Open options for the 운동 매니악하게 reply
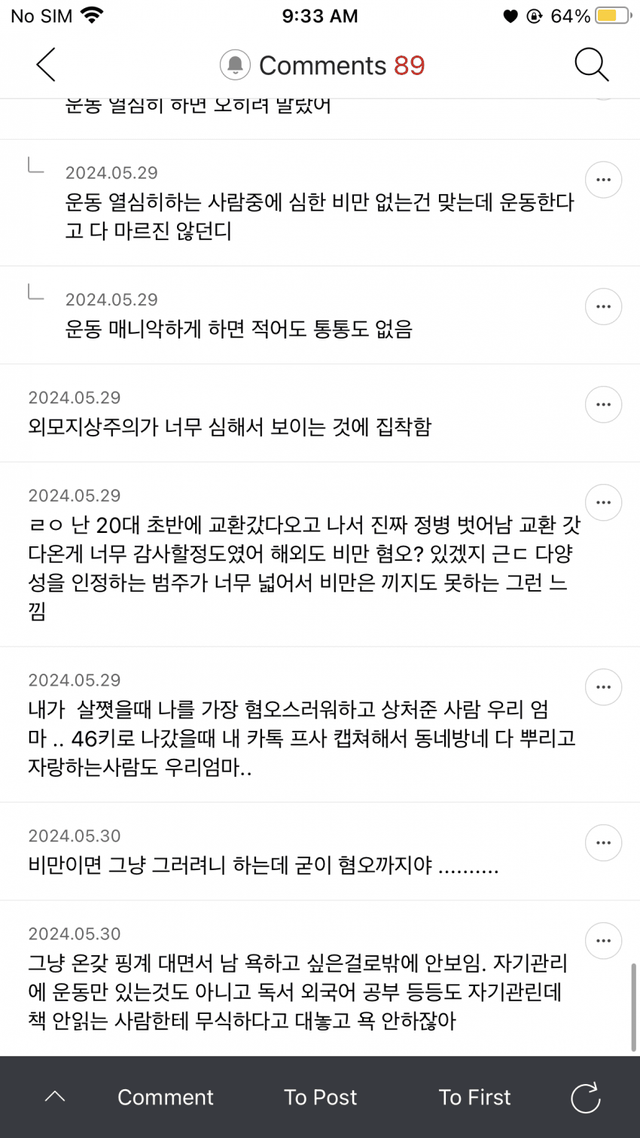The width and height of the screenshot is (640, 1138). (603, 306)
